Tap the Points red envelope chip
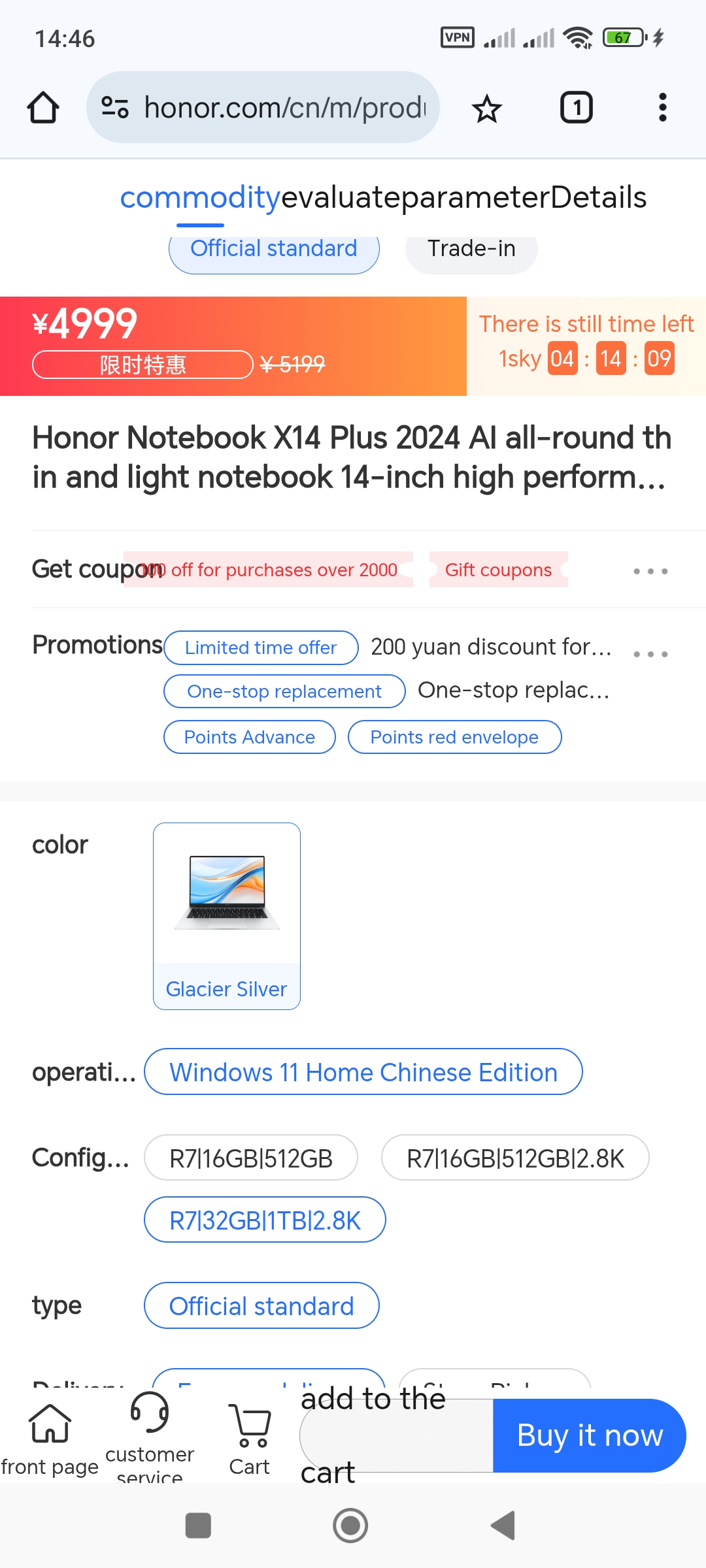706x1568 pixels. 454,737
